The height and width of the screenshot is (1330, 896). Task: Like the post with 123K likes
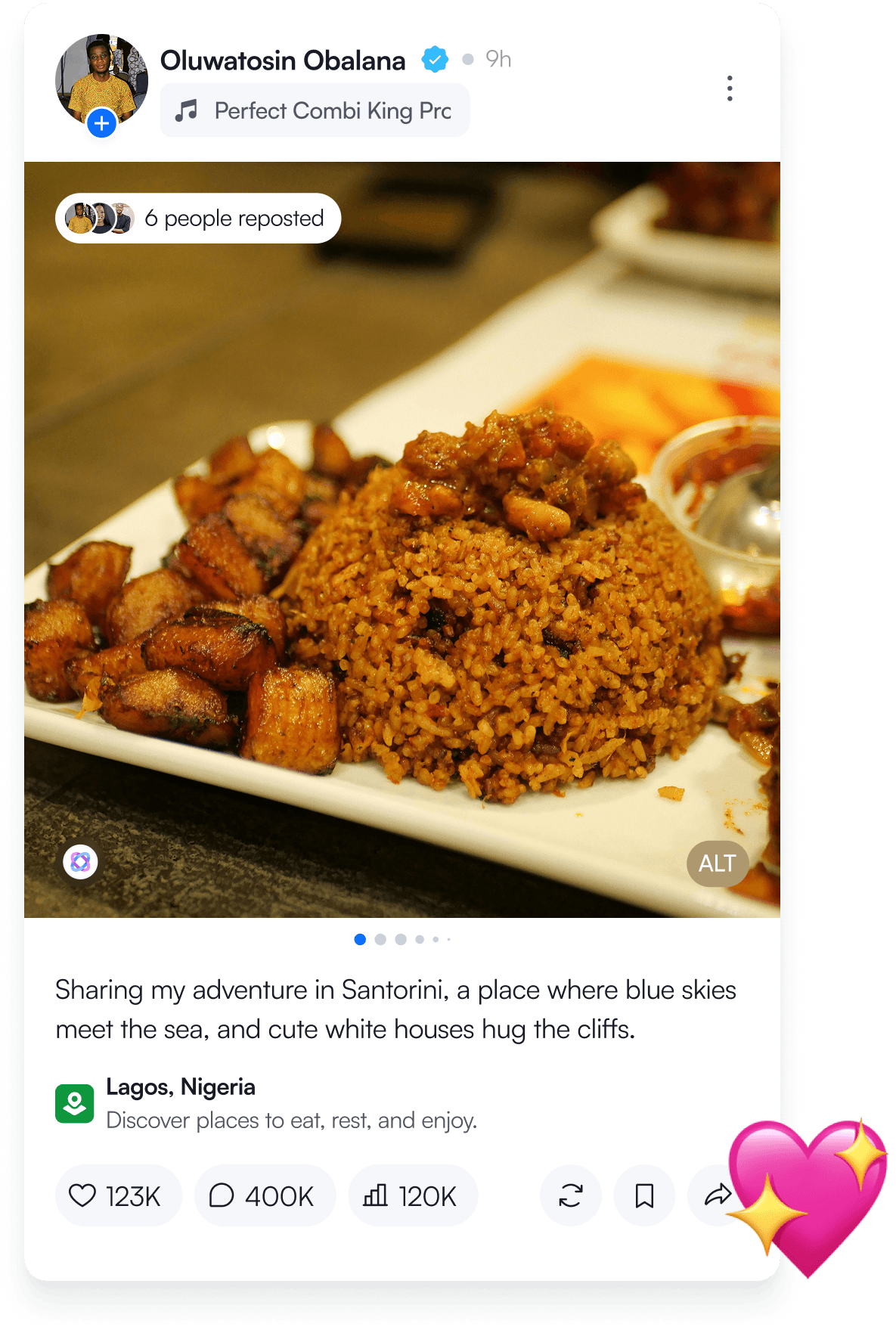pos(118,1196)
